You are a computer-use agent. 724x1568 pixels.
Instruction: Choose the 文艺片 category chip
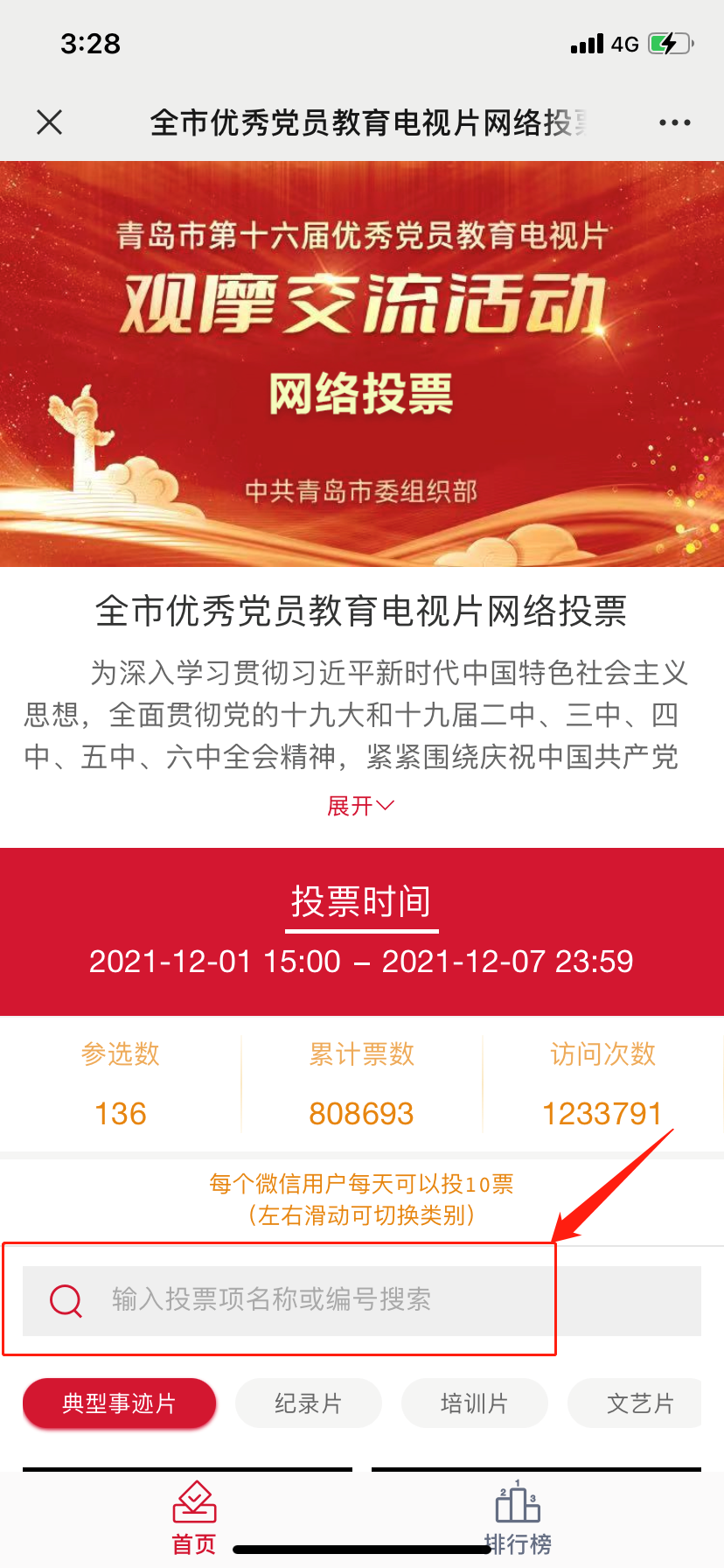(x=638, y=1403)
